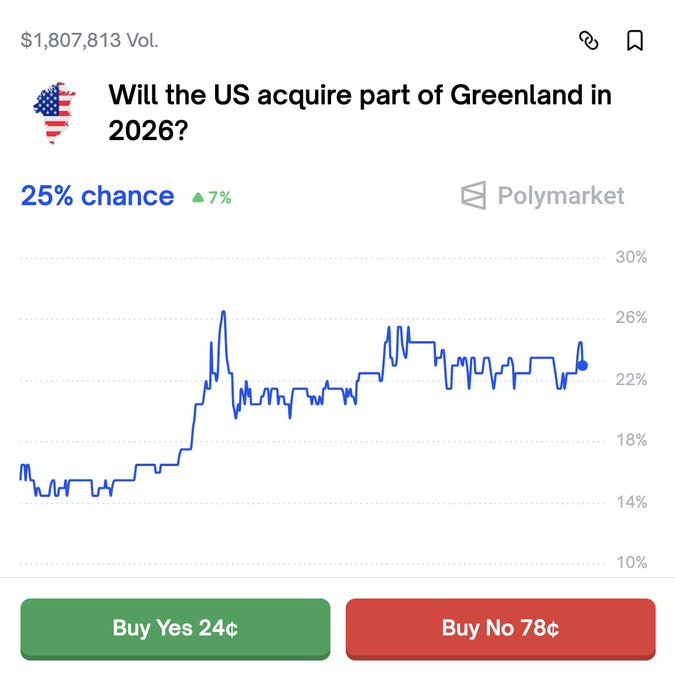Bookmark the Greenland market

[x=635, y=41]
